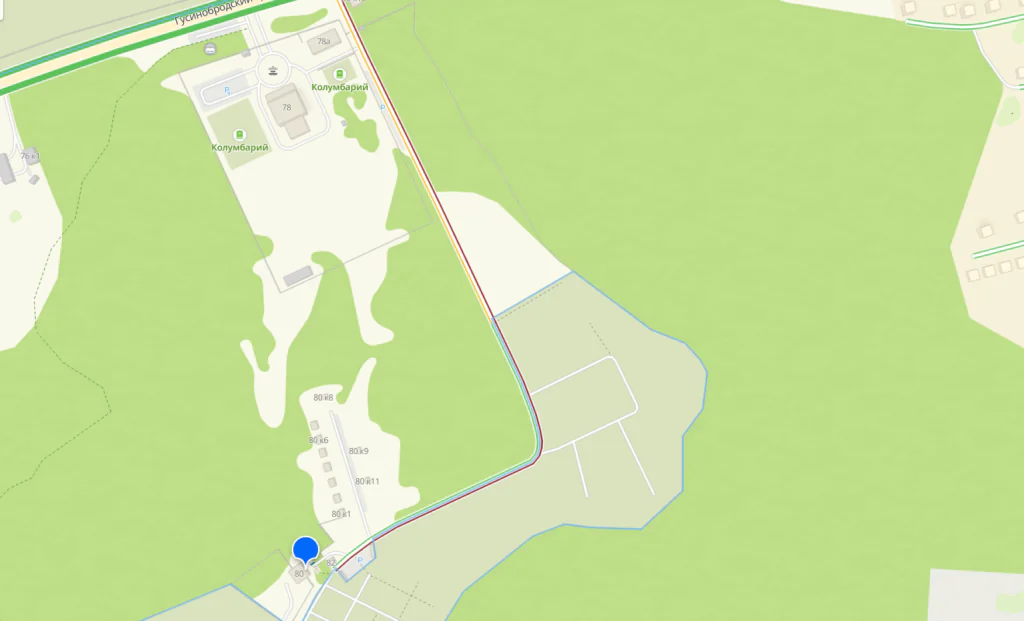Open the Колумбарий place beside the parking lot
The width and height of the screenshot is (1024, 621).
click(239, 135)
